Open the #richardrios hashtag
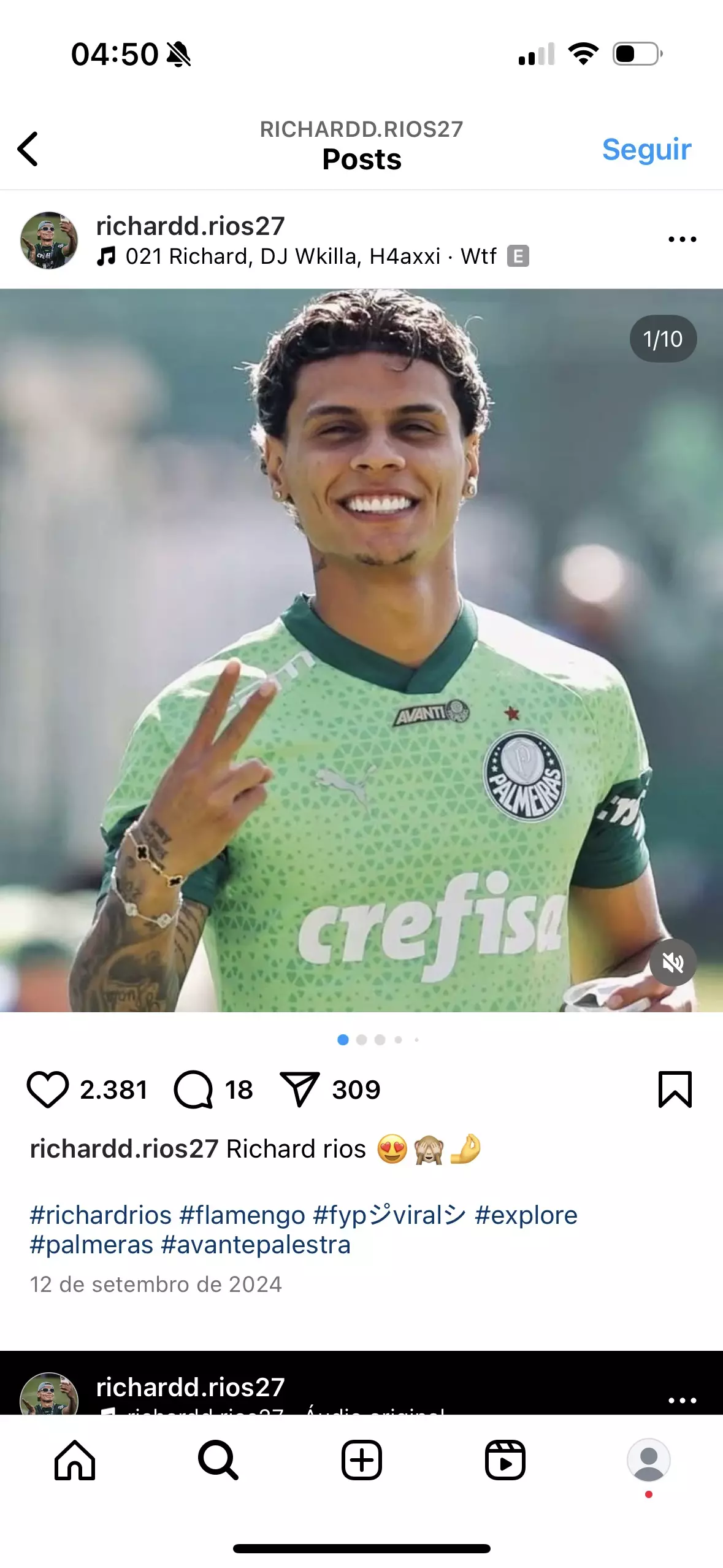This screenshot has width=723, height=1568. coord(101,1215)
